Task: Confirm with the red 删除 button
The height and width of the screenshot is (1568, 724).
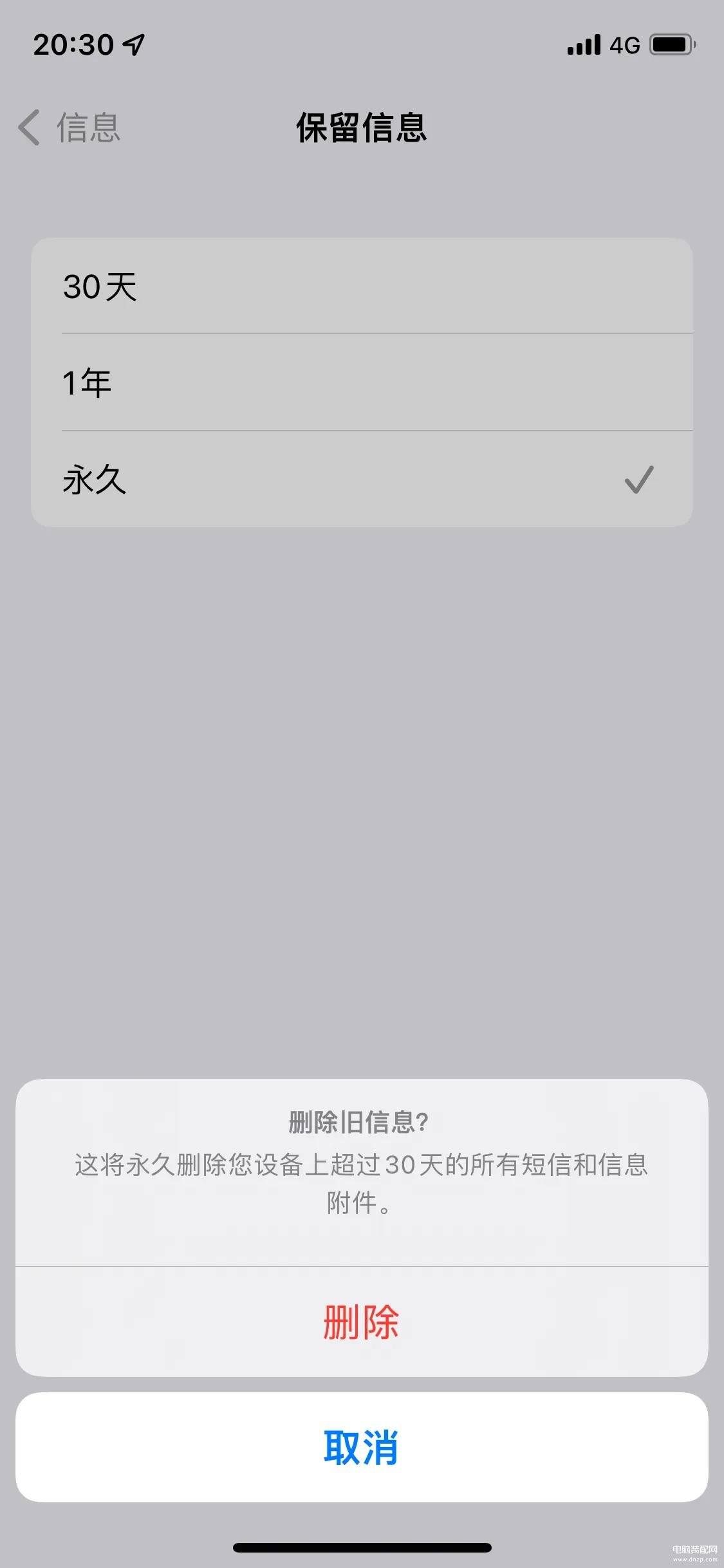Action: coord(362,1322)
